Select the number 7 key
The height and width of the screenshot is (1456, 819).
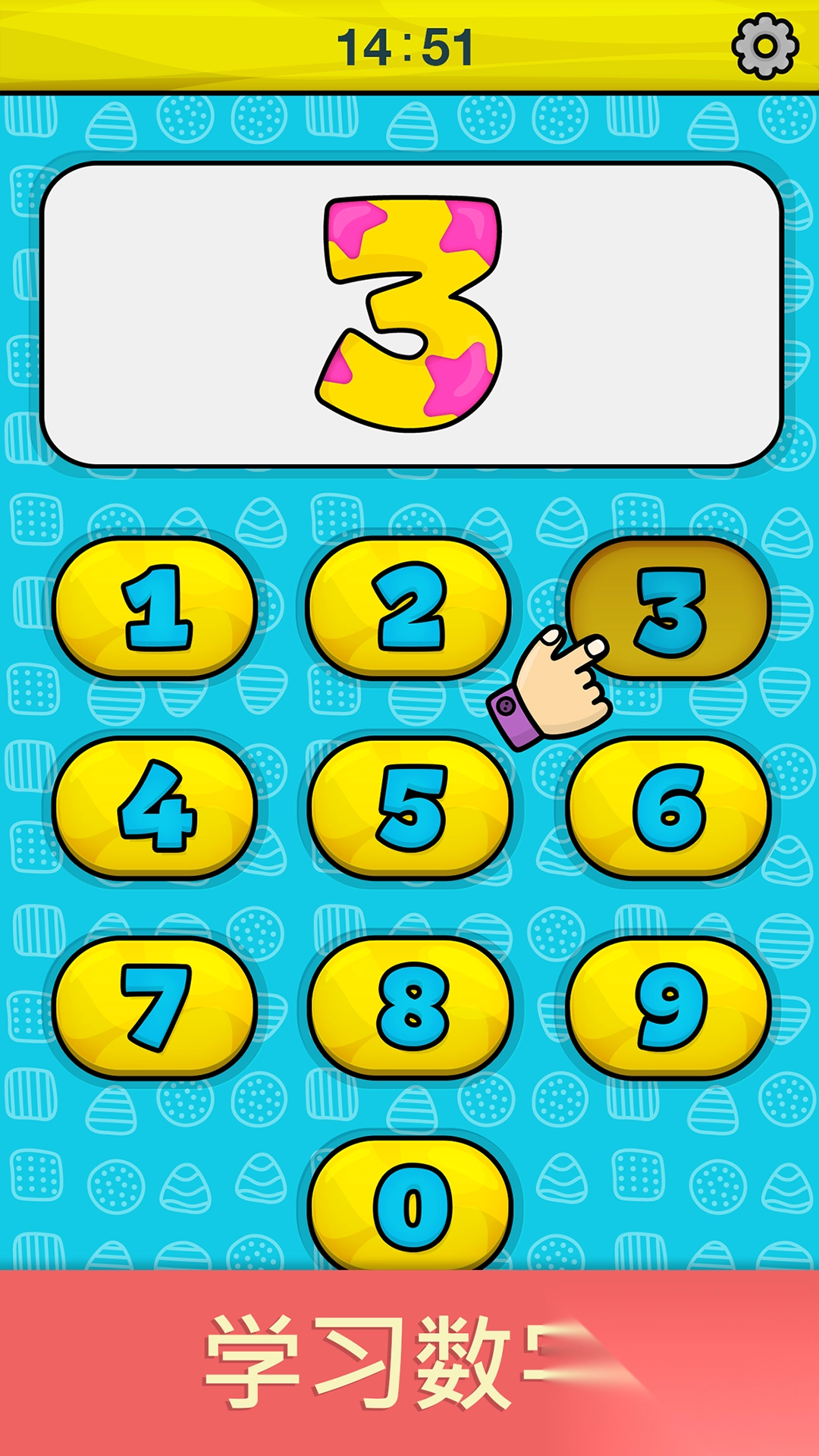click(155, 1008)
